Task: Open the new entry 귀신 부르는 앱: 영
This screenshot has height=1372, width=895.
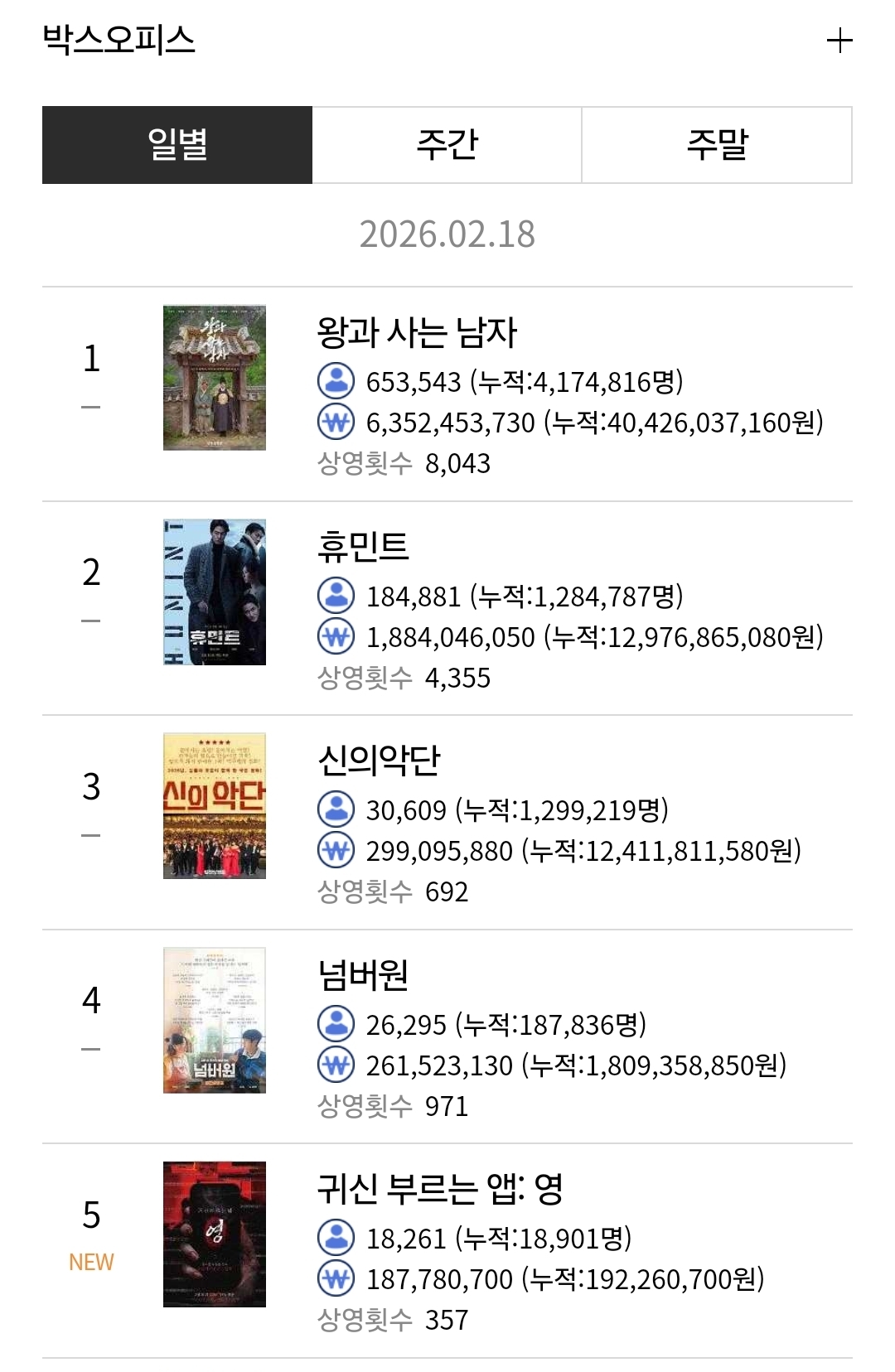Action: [440, 1189]
